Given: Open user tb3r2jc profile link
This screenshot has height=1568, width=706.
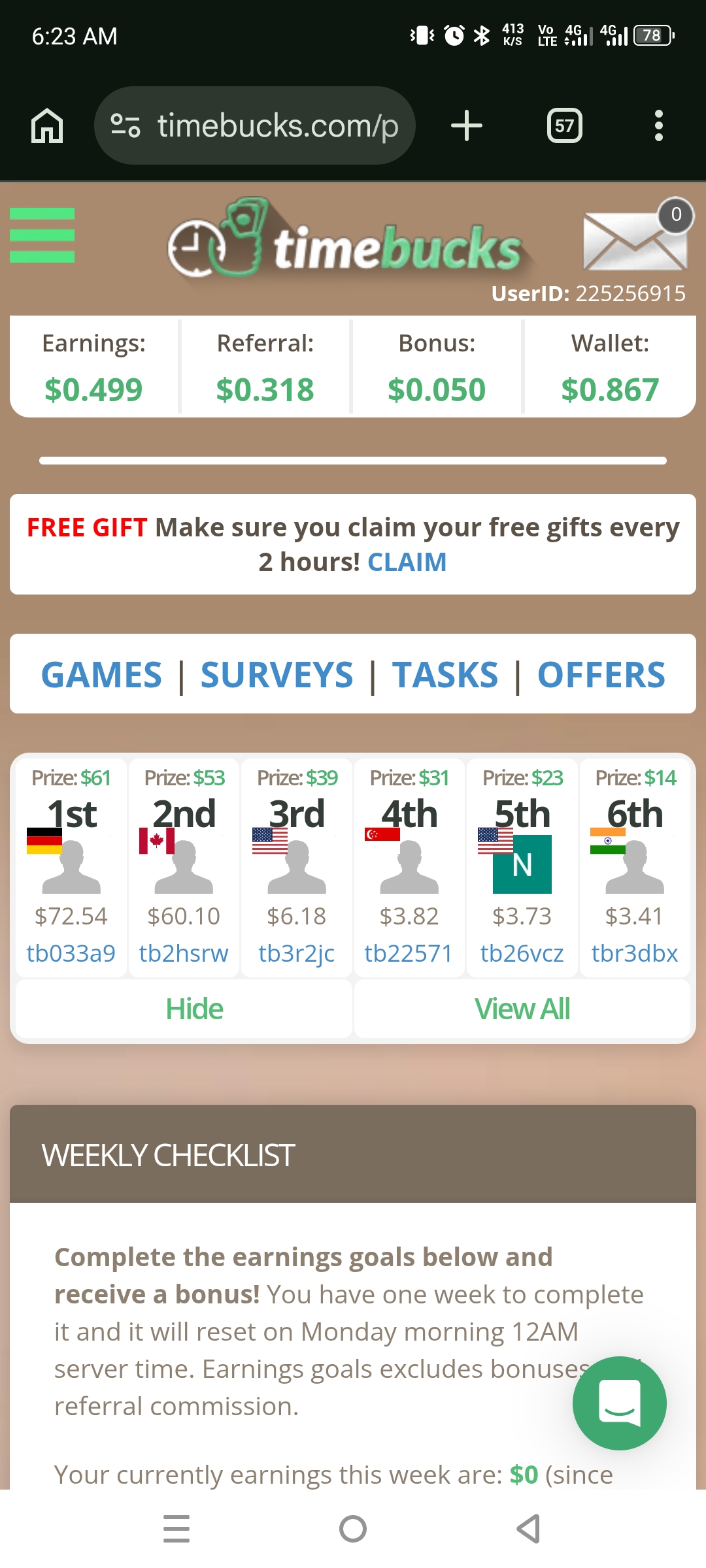Looking at the screenshot, I should coord(296,953).
